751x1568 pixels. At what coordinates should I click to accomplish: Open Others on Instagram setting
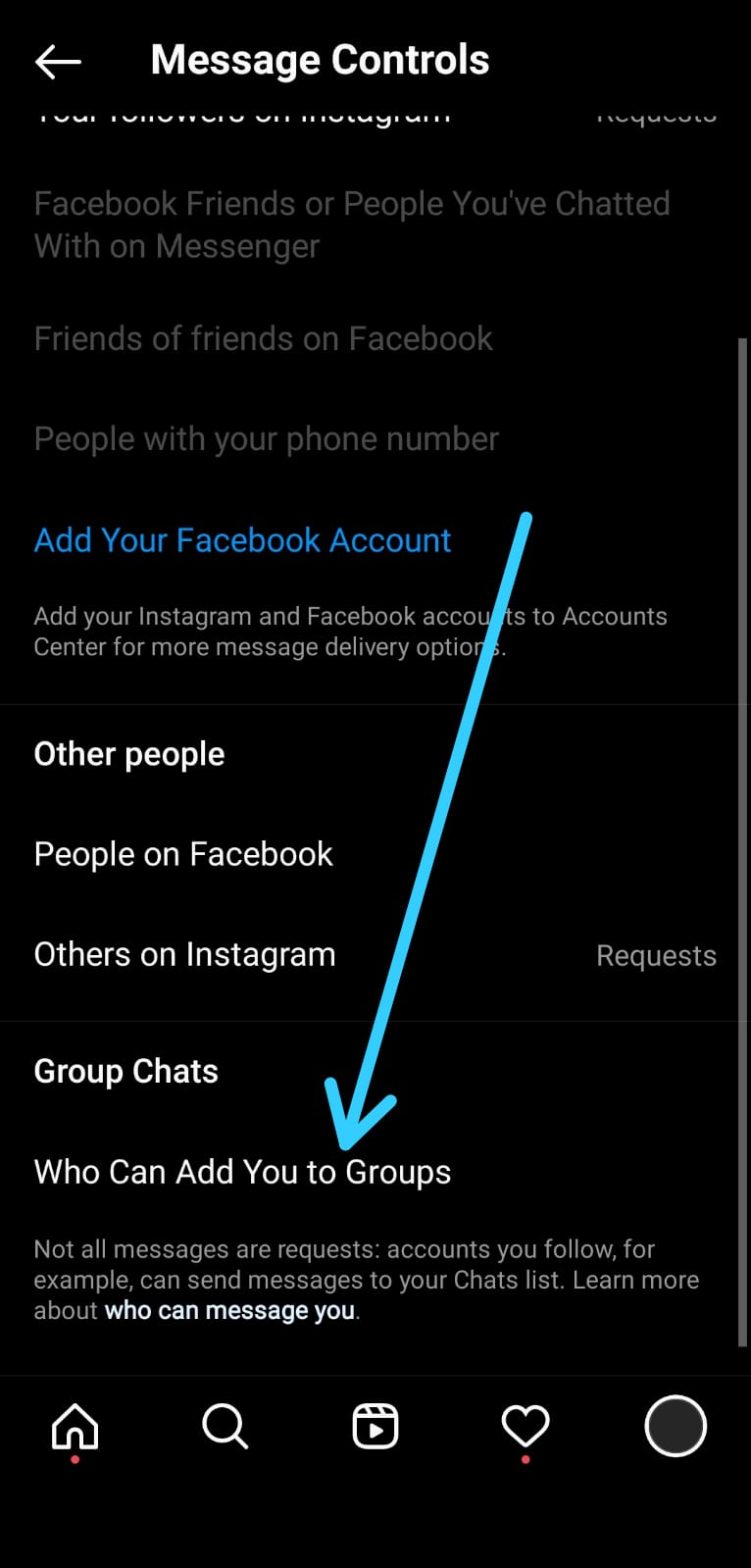coord(375,954)
